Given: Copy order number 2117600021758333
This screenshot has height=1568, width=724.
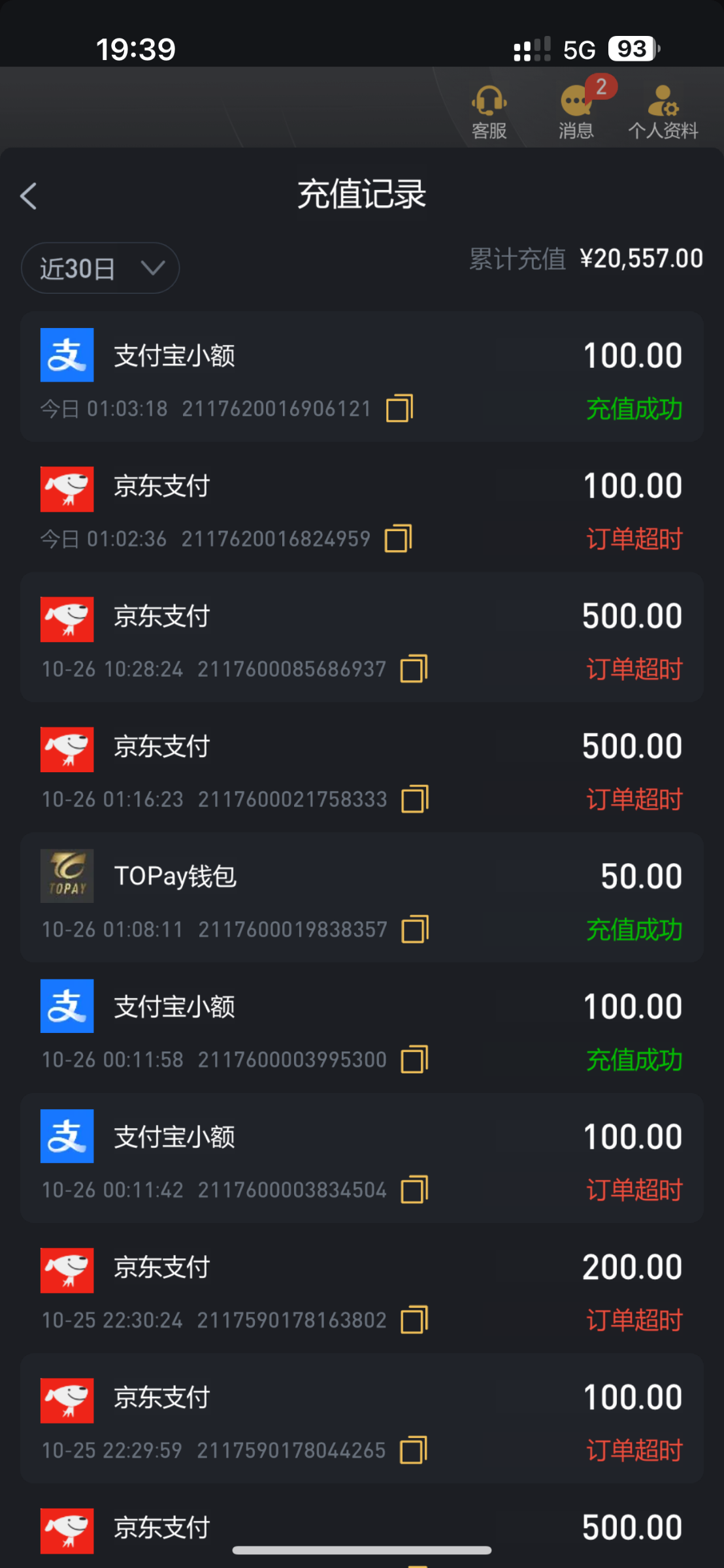Looking at the screenshot, I should coord(414,799).
